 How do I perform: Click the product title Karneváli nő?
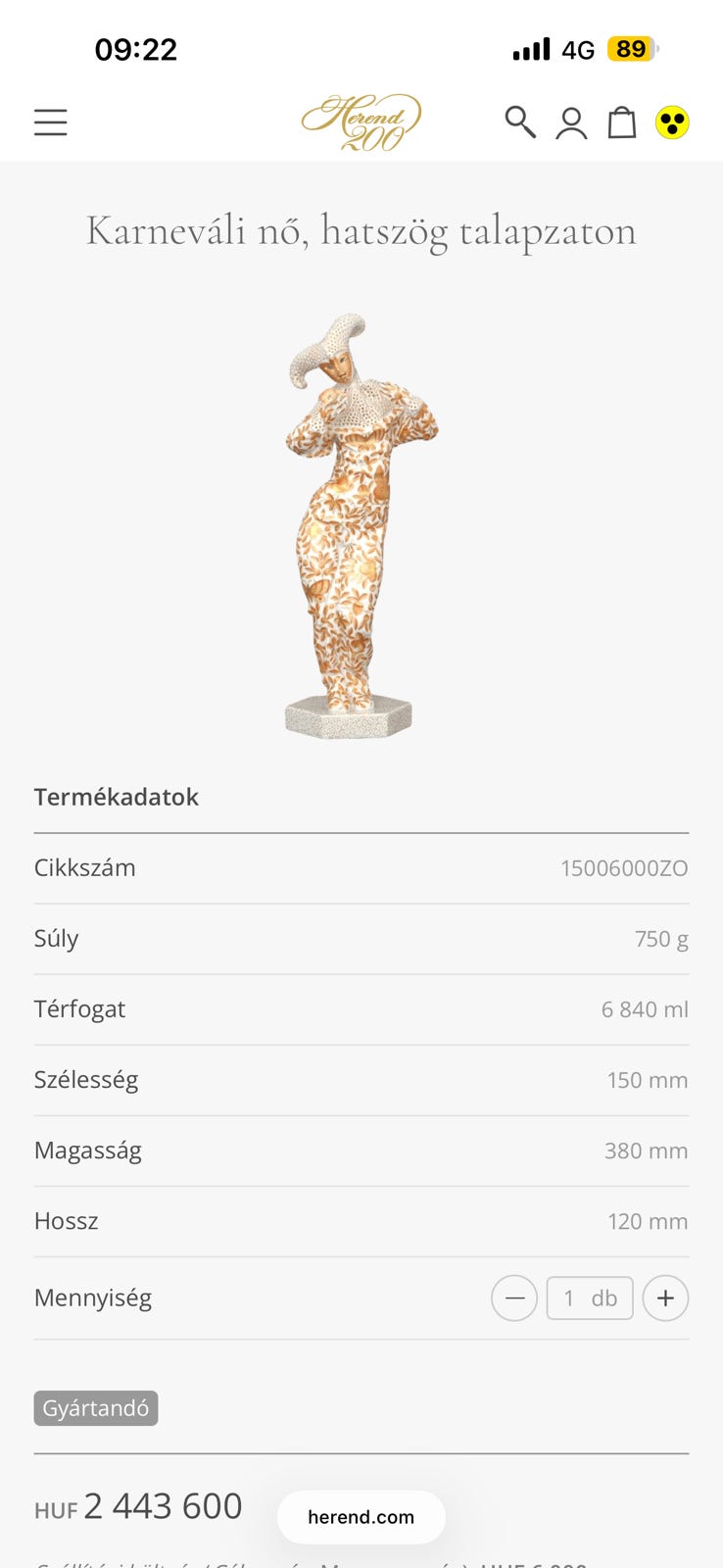click(361, 229)
